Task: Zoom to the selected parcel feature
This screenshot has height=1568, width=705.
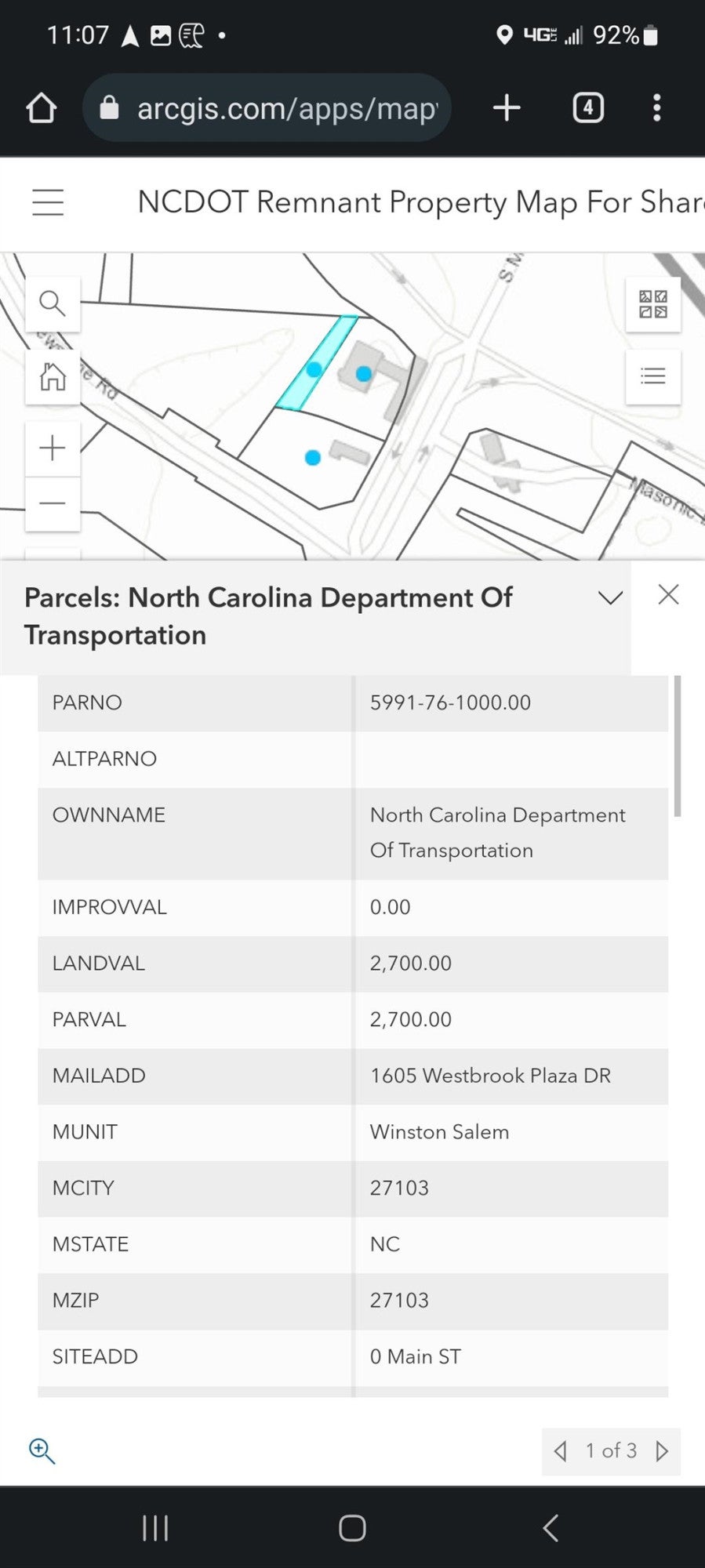Action: [42, 1451]
